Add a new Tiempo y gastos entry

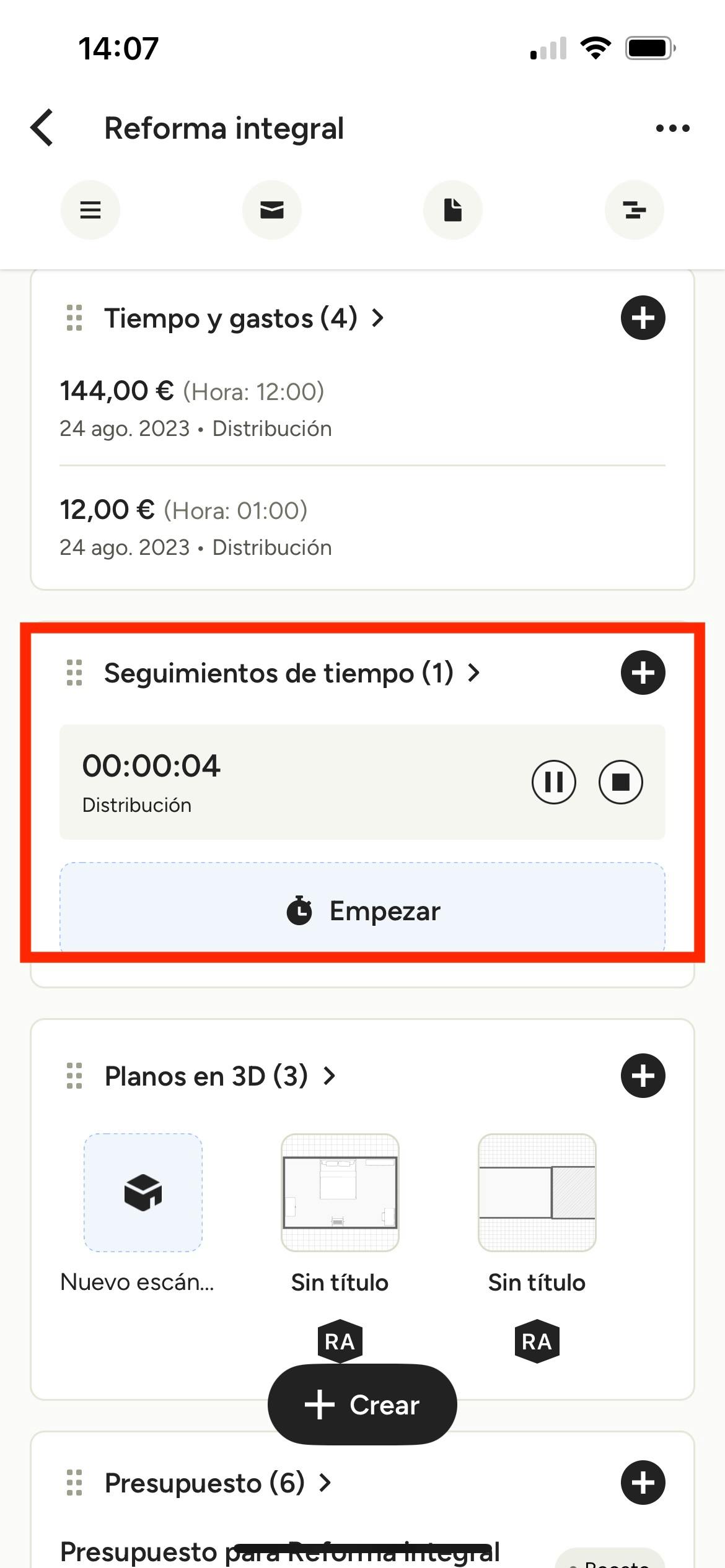pyautogui.click(x=643, y=318)
